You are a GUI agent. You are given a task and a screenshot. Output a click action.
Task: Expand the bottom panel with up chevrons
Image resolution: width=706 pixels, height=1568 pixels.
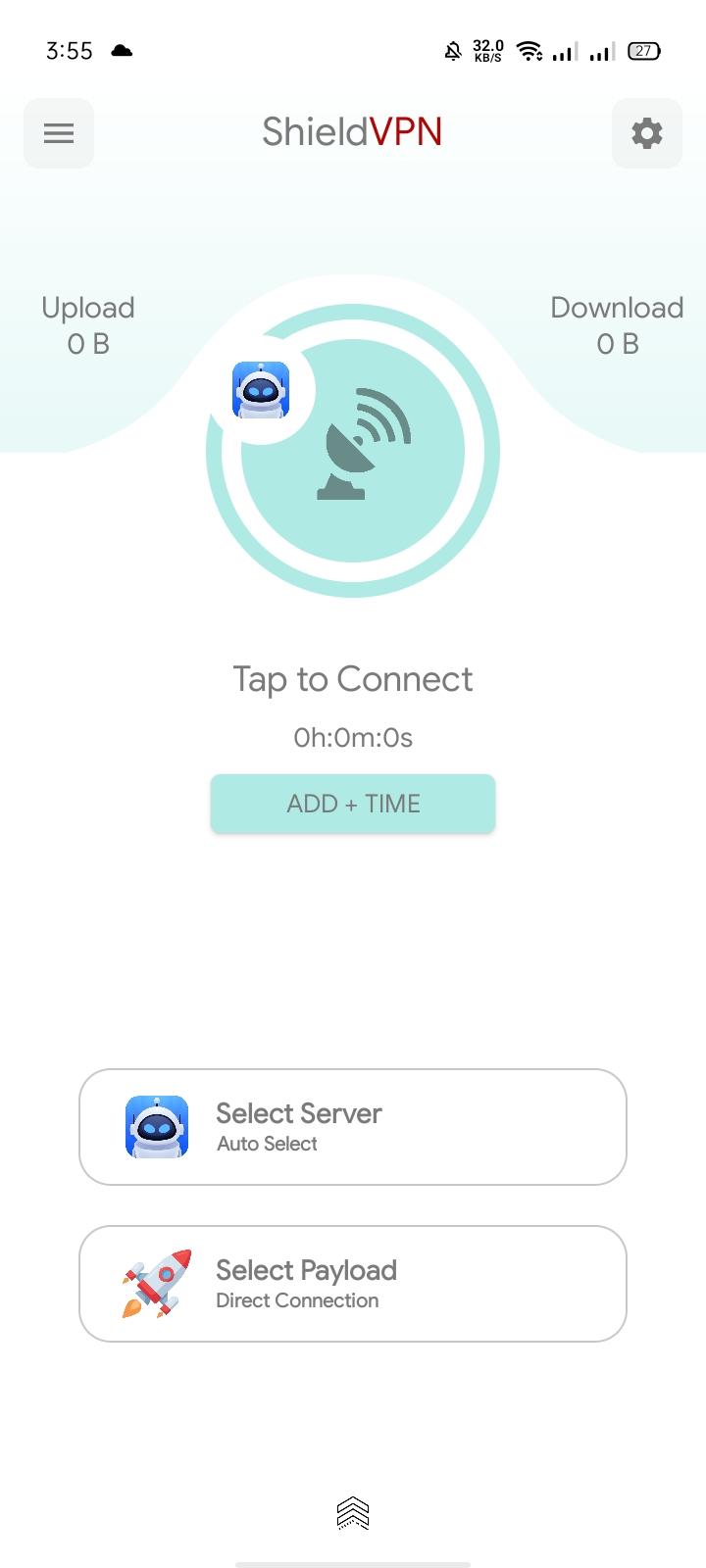click(x=353, y=1514)
